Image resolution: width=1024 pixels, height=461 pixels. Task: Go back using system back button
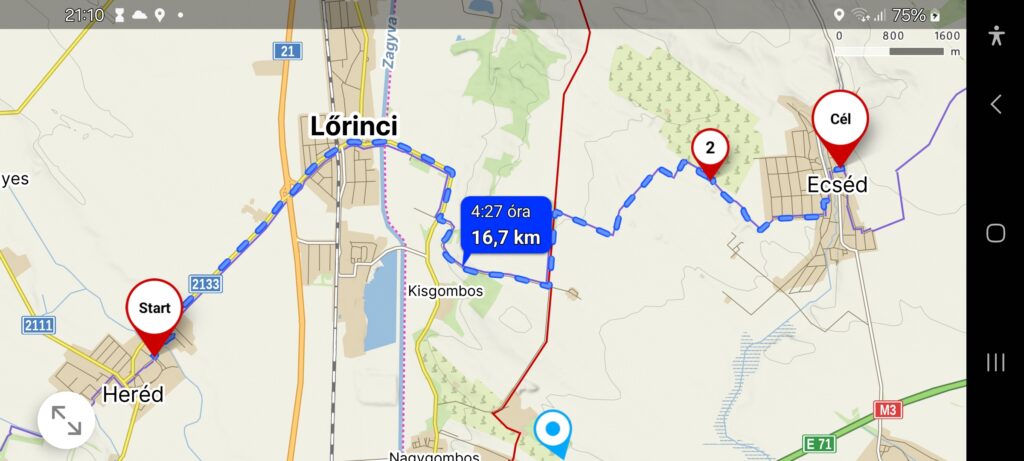[x=995, y=104]
